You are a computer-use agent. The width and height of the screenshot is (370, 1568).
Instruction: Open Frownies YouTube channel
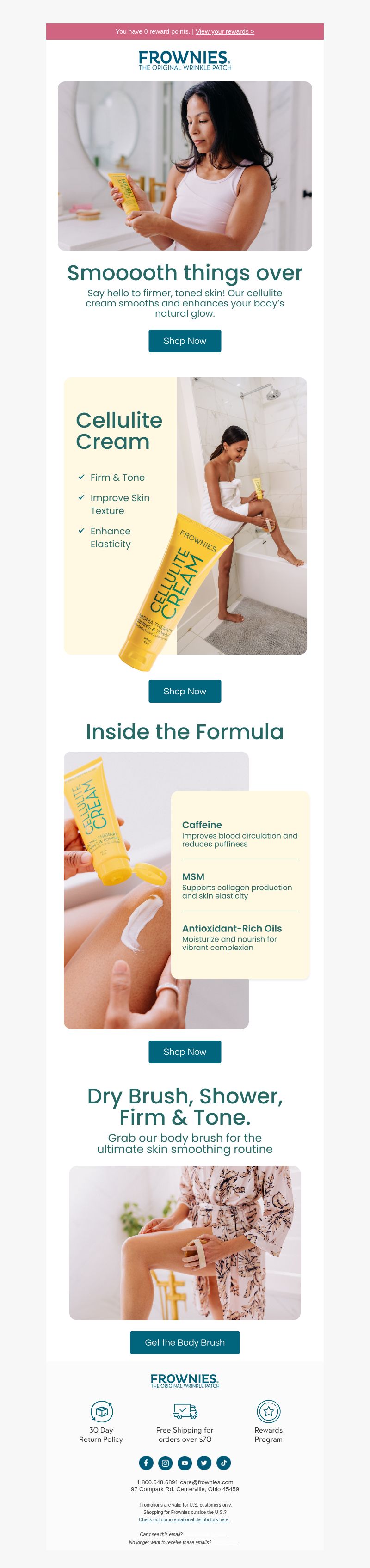(185, 1463)
